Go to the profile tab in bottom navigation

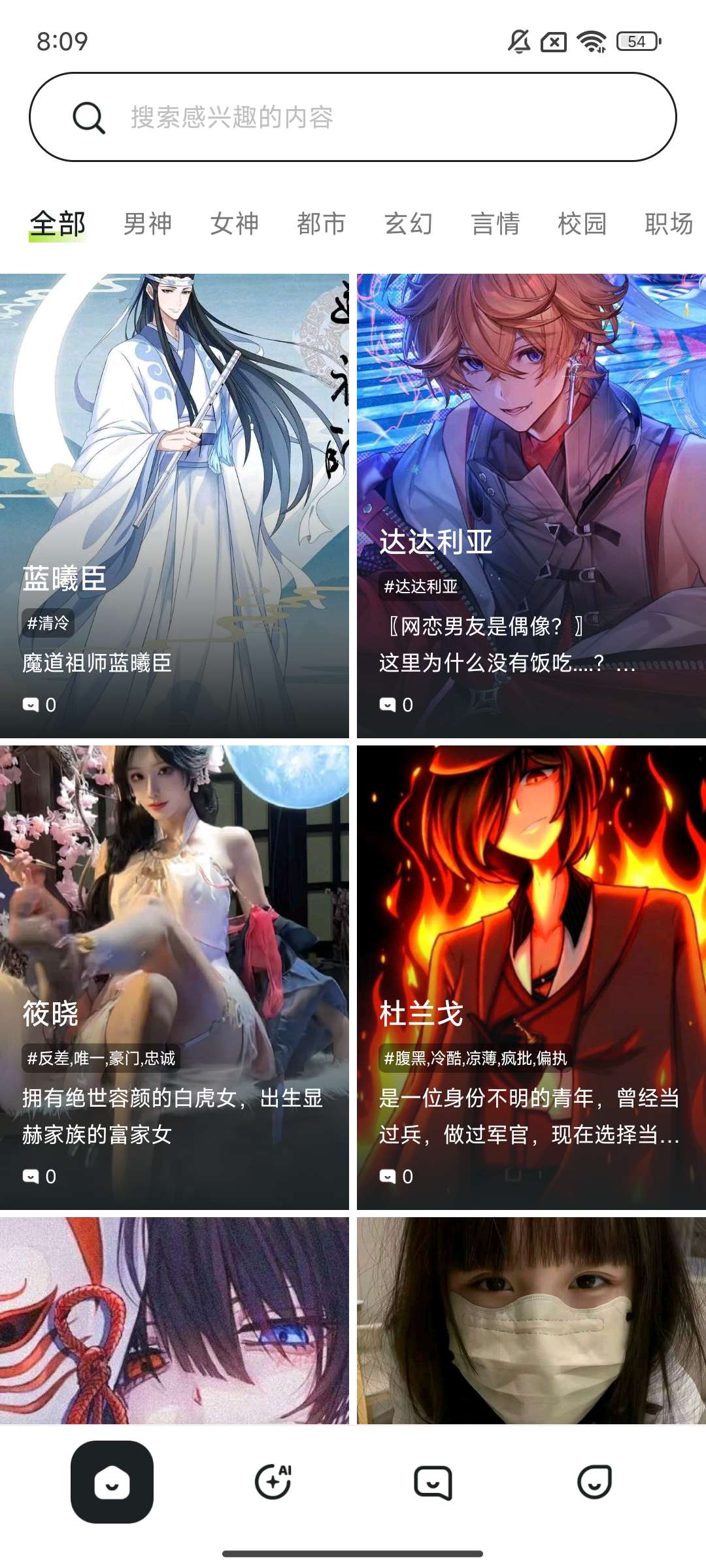click(x=594, y=1482)
